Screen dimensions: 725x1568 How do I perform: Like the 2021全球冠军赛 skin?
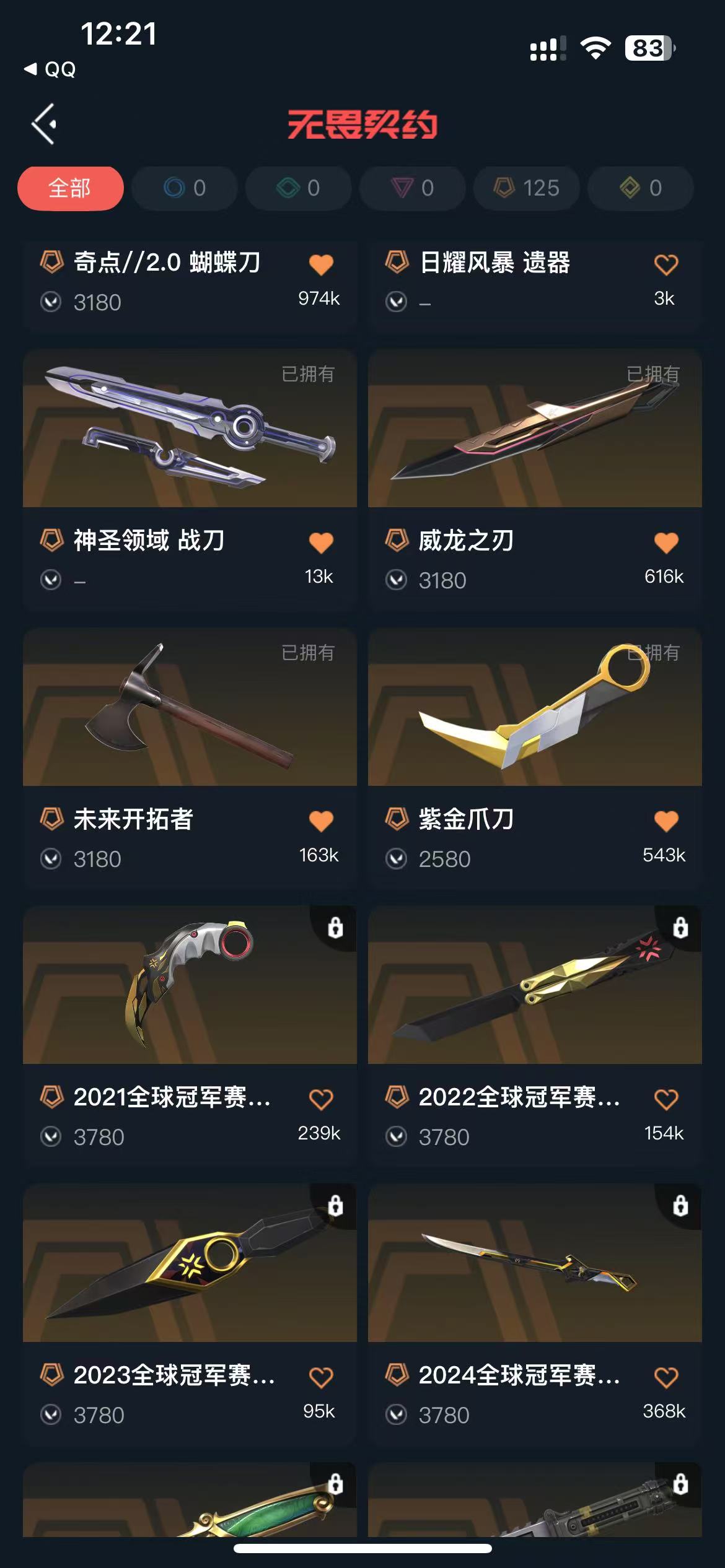321,1099
